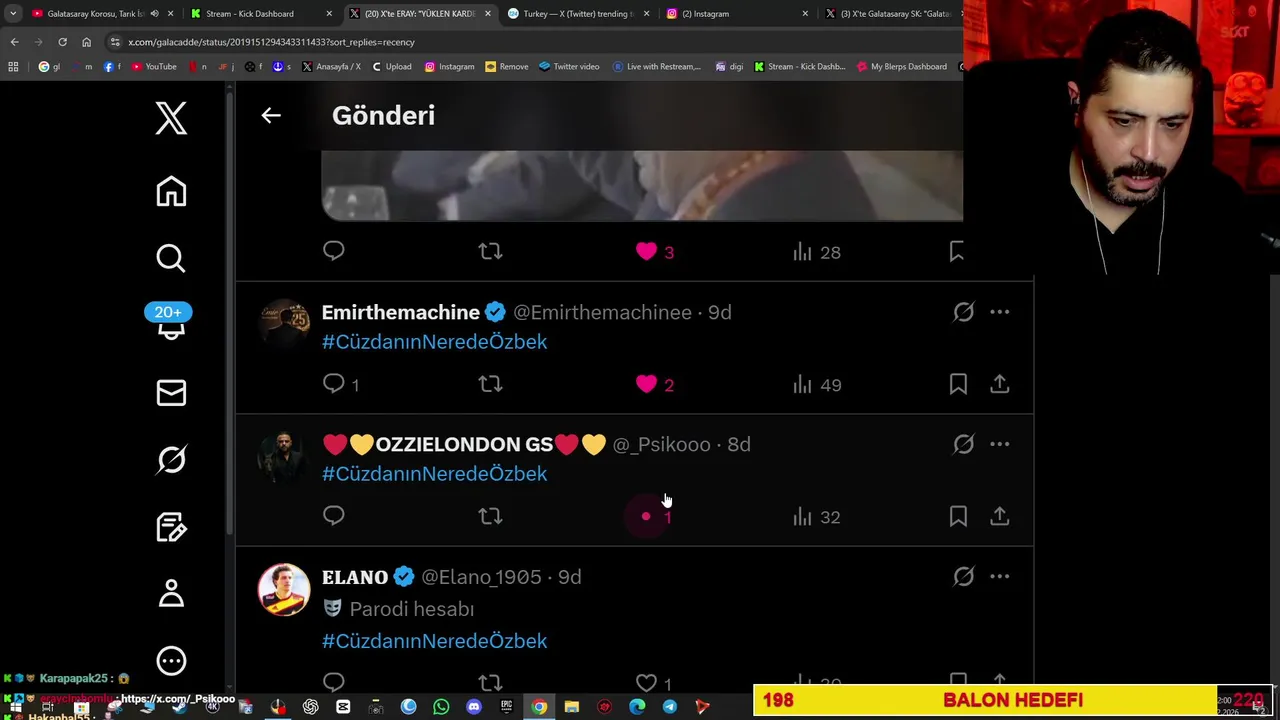The image size is (1280, 720).
Task: Like OZZIELONDON GS's post
Action: pyautogui.click(x=647, y=517)
